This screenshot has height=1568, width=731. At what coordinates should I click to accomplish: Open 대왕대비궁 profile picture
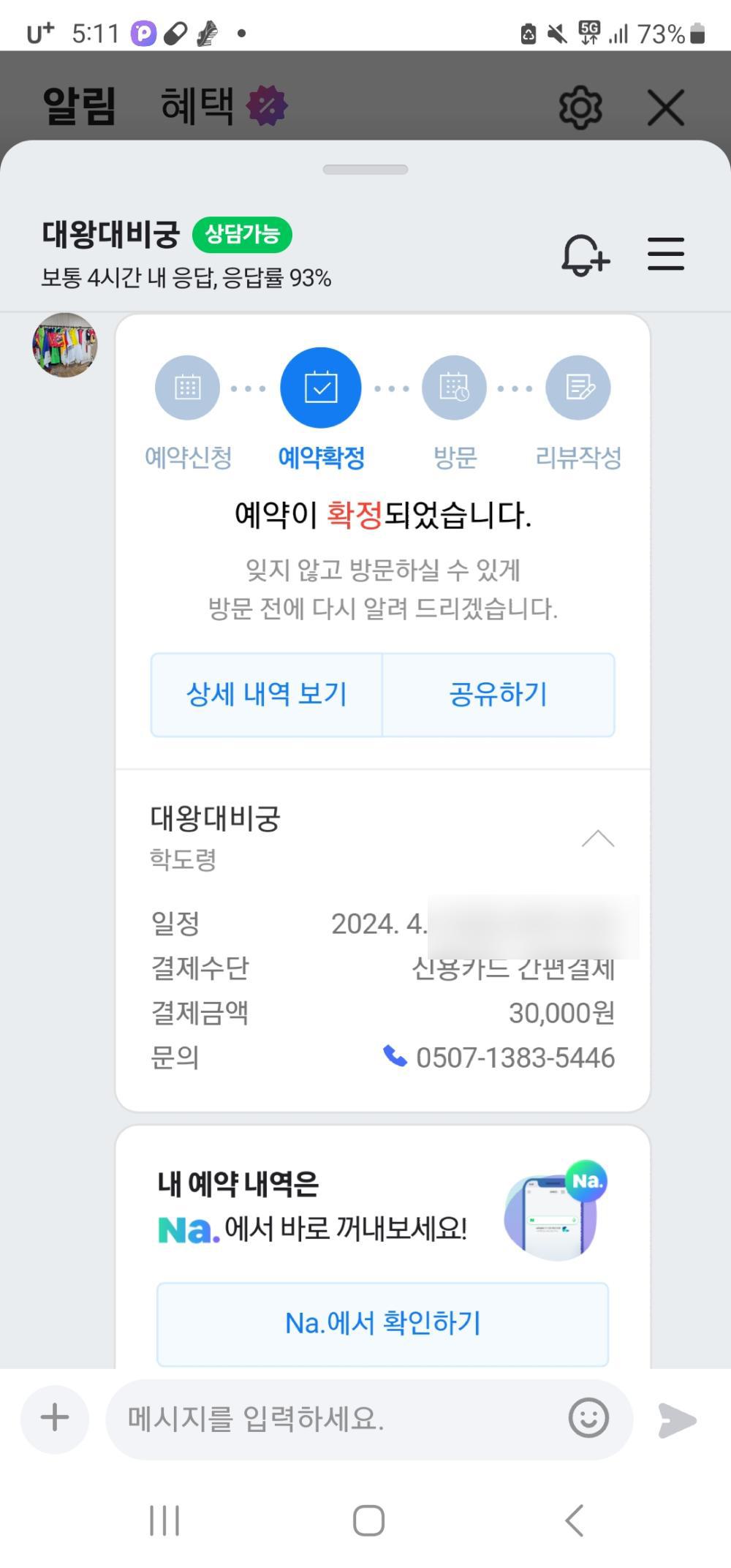pos(65,345)
